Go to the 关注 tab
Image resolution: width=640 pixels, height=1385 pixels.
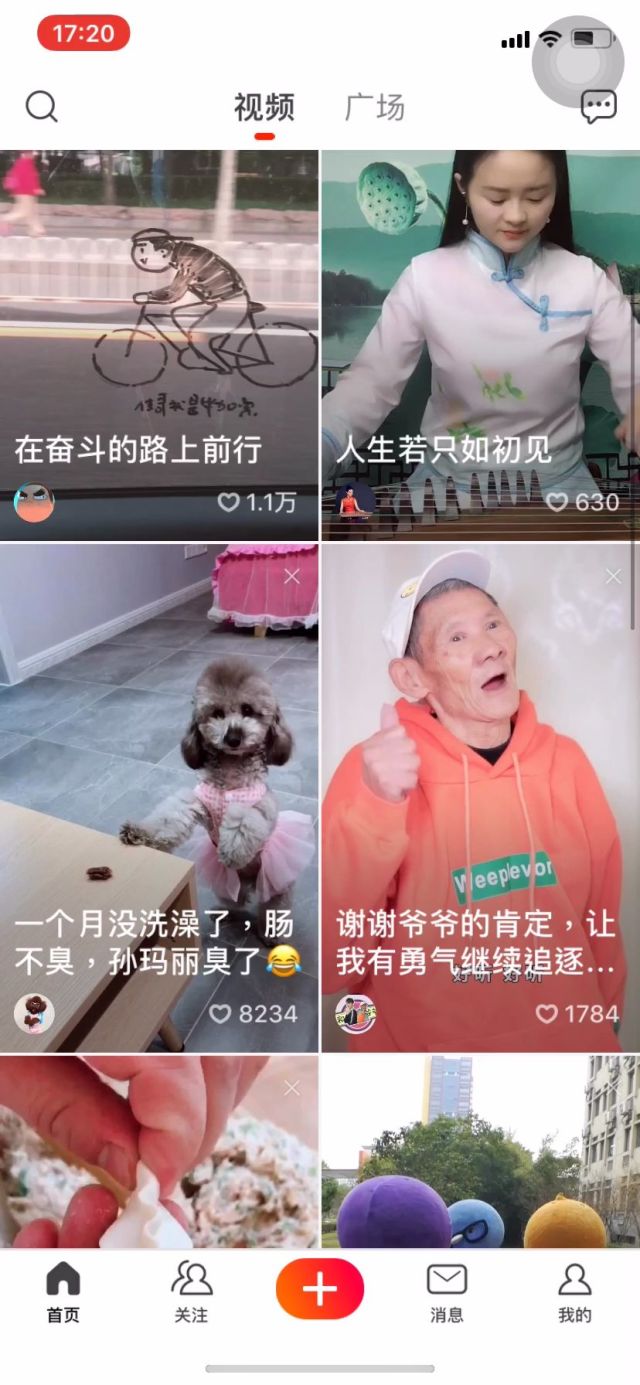[x=191, y=1291]
